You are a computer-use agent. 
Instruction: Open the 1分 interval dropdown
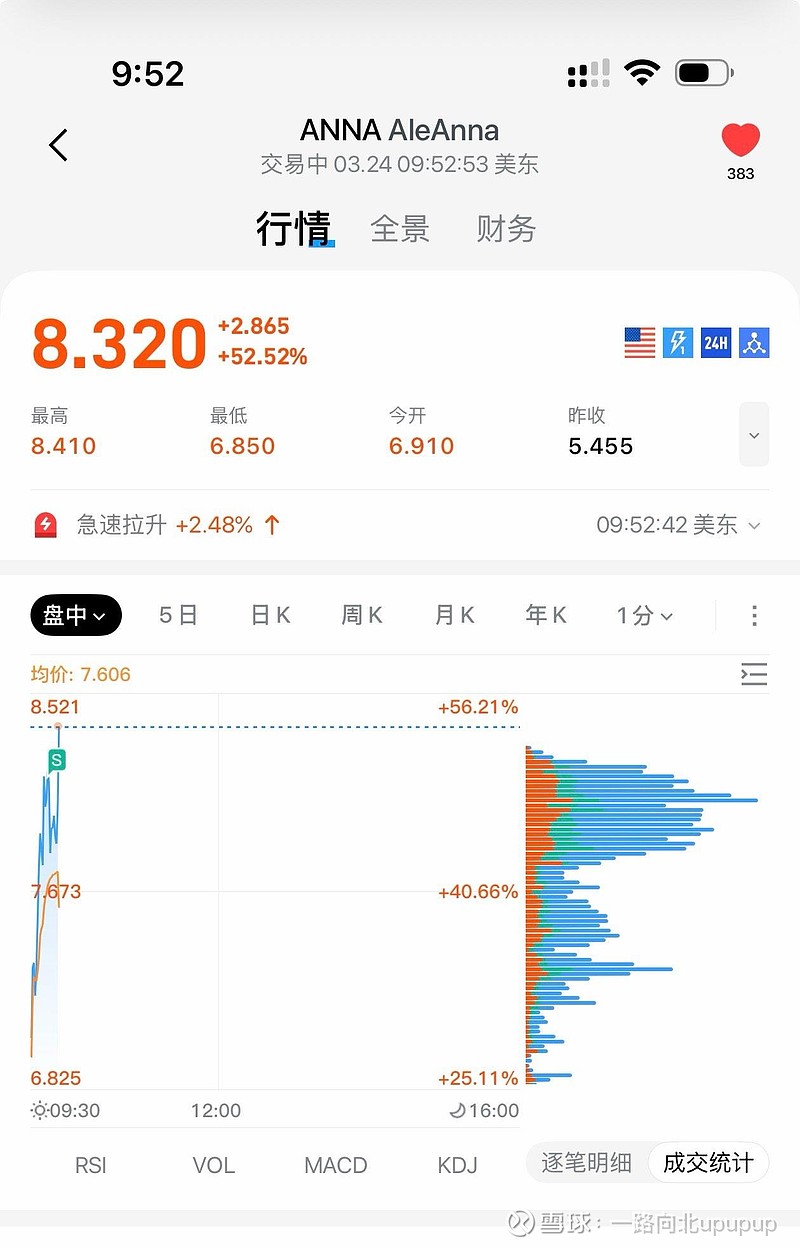coord(644,615)
